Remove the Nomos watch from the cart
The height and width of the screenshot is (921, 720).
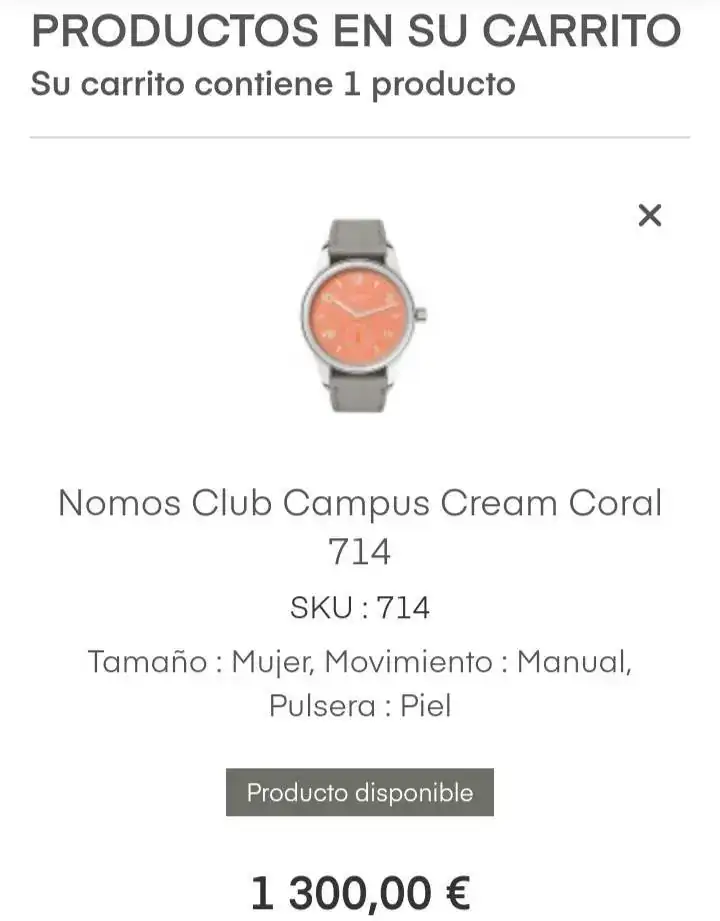[650, 215]
